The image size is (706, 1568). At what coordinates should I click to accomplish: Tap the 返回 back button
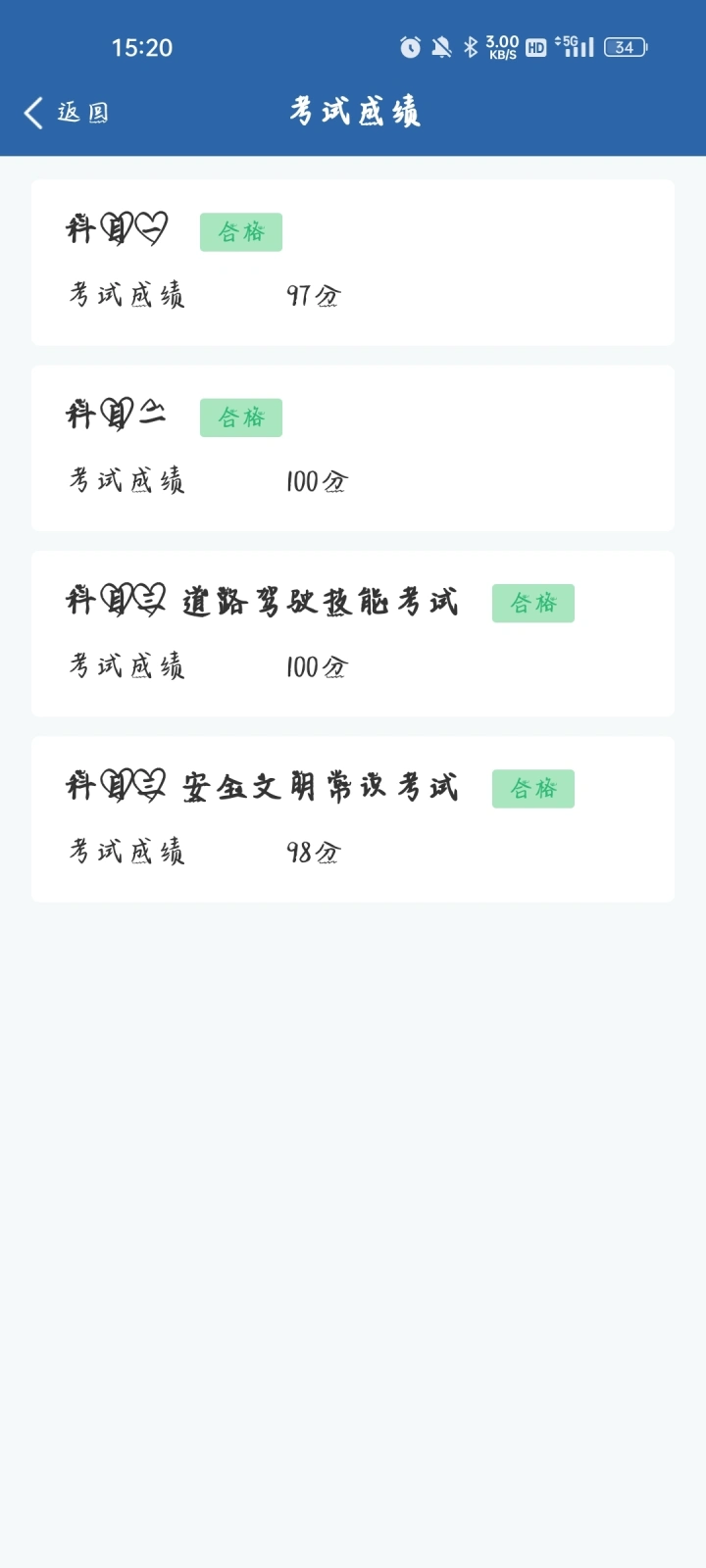(x=65, y=113)
